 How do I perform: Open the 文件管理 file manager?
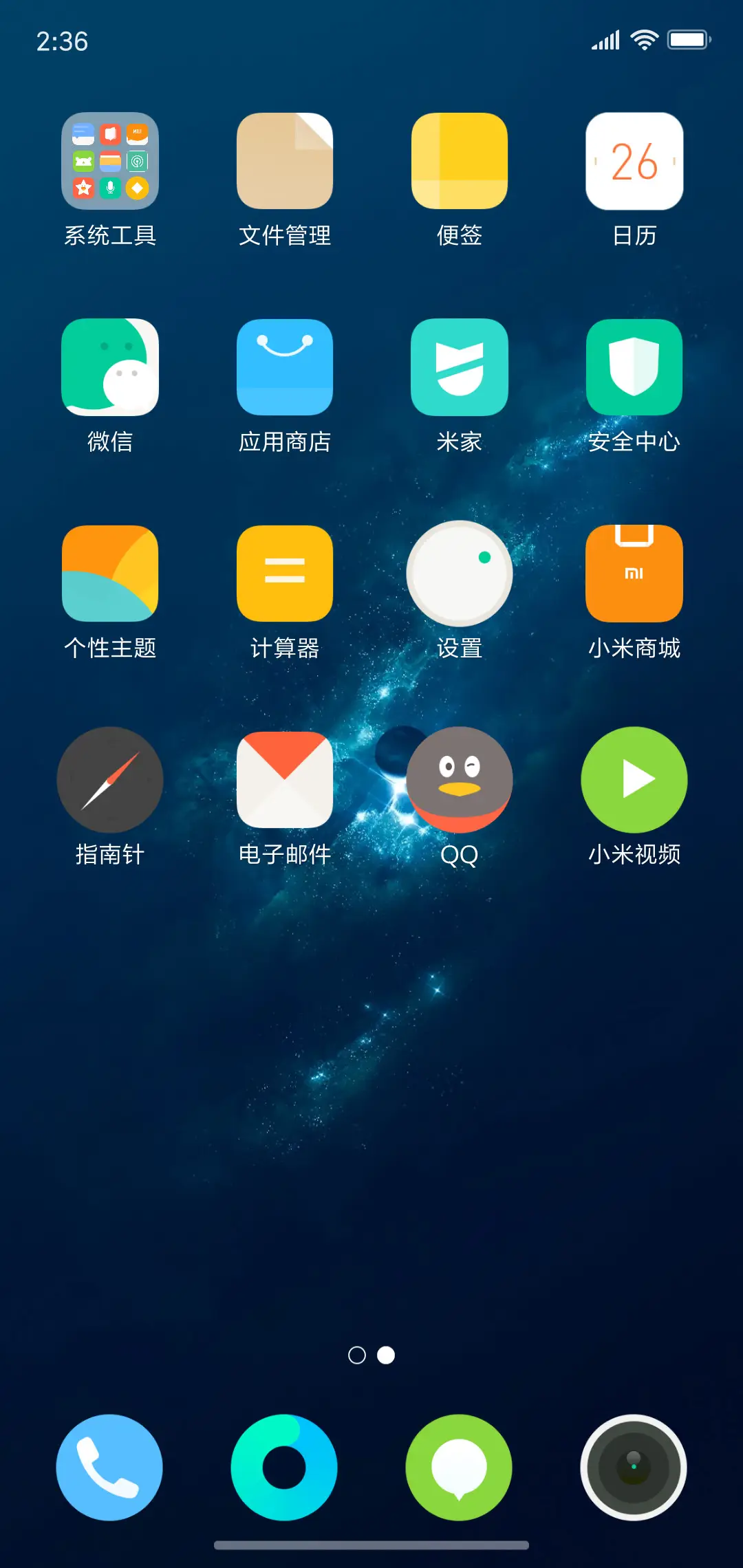[285, 160]
